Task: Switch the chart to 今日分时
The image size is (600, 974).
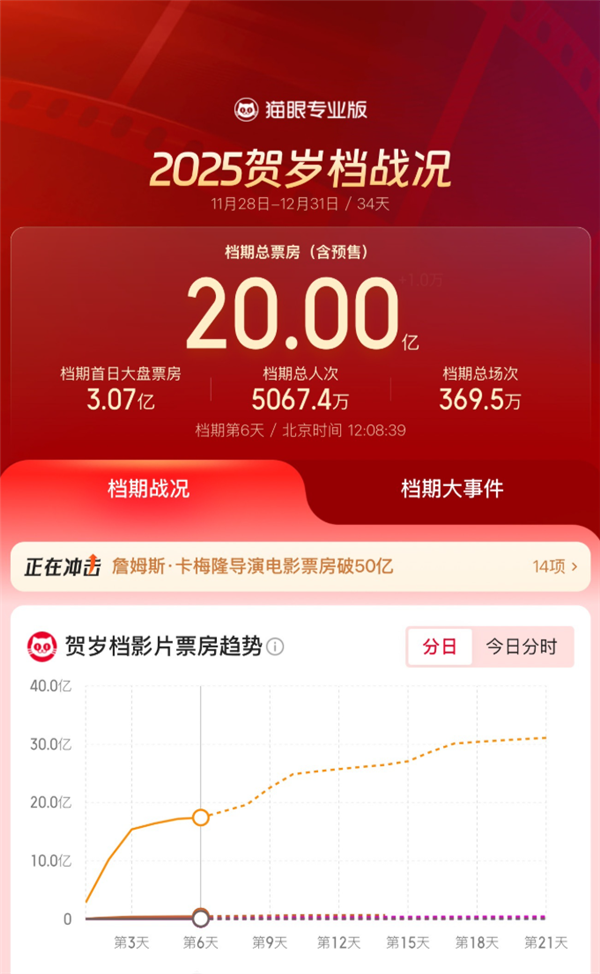Action: click(521, 647)
